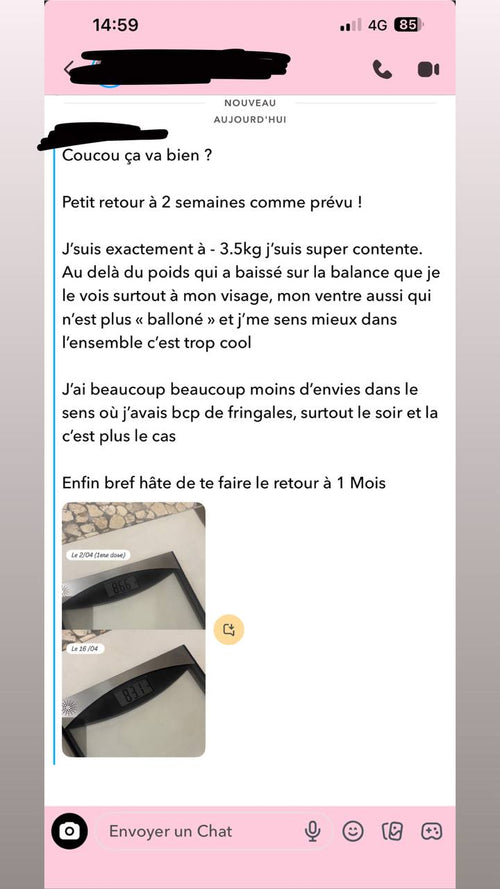The width and height of the screenshot is (500, 889).
Task: Tap the microphone for a voice note
Action: [312, 831]
